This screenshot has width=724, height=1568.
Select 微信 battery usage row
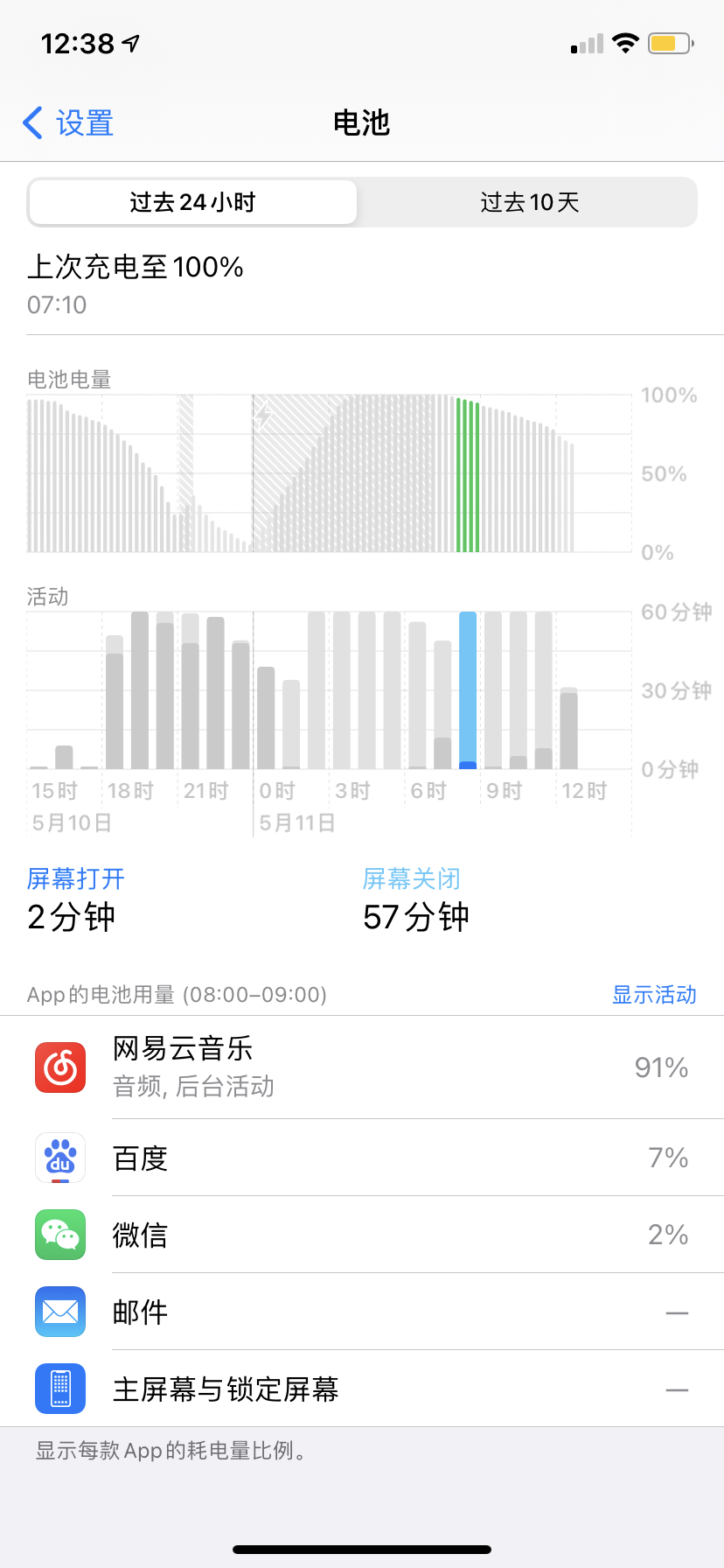362,1235
